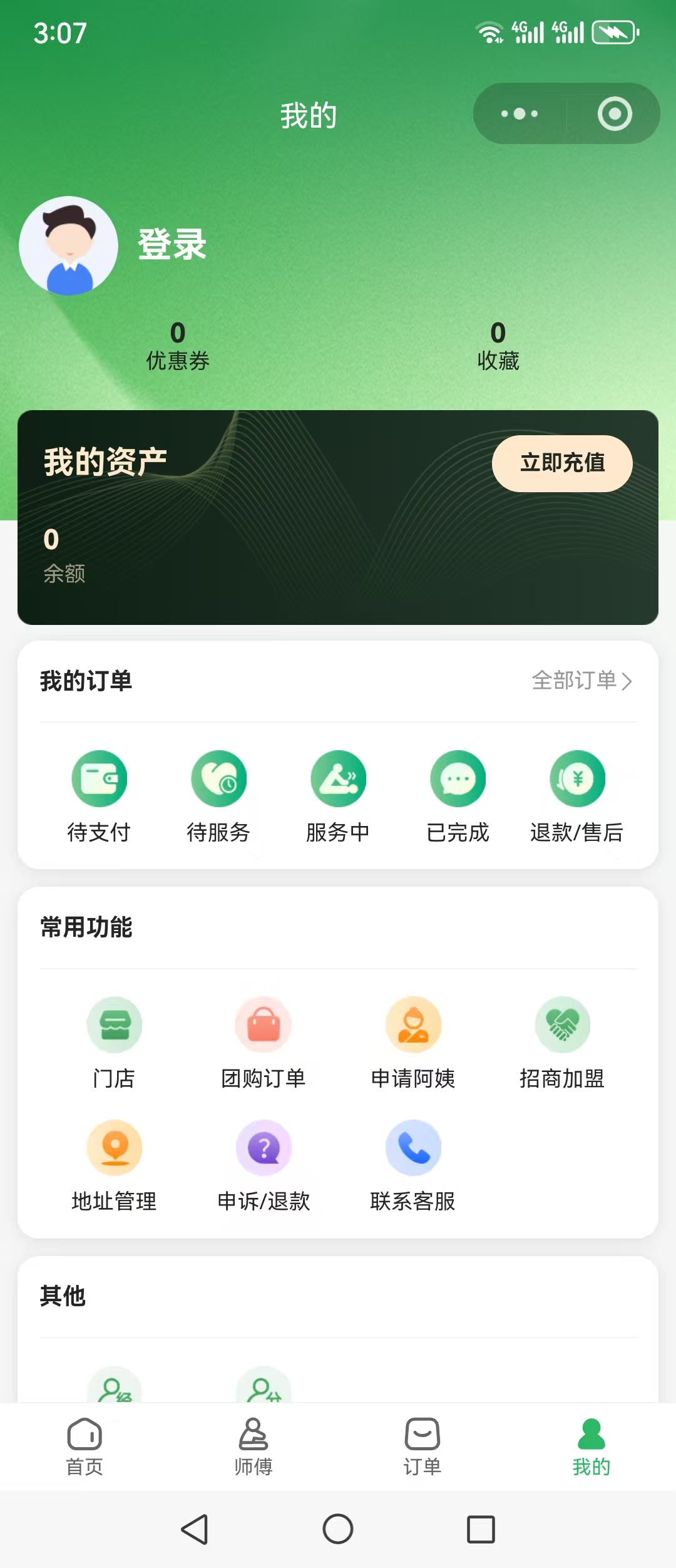Tap 登录 to sign in
The width and height of the screenshot is (676, 1568).
(x=172, y=244)
